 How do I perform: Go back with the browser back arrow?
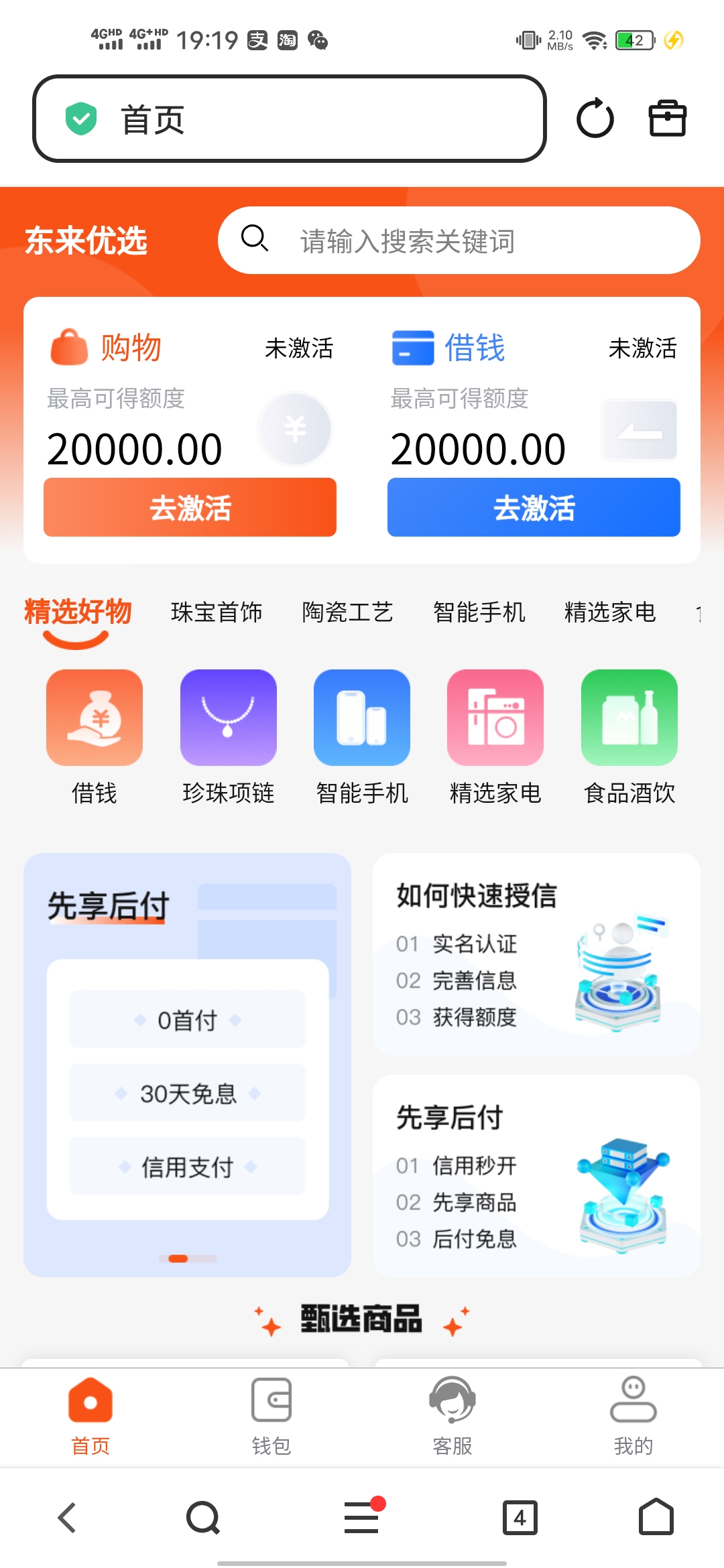point(67,1517)
